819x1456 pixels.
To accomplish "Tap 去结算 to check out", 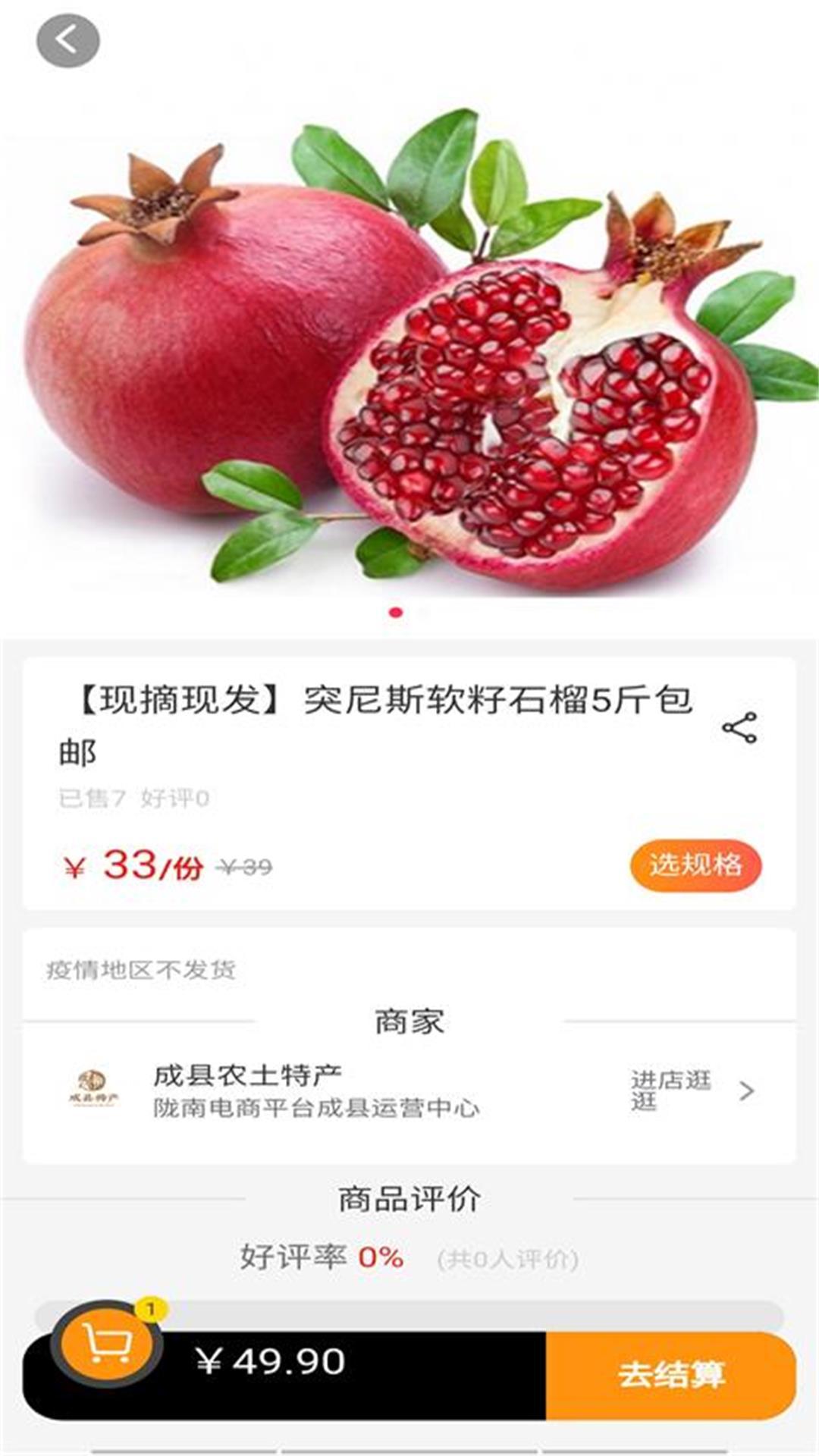I will click(670, 1374).
